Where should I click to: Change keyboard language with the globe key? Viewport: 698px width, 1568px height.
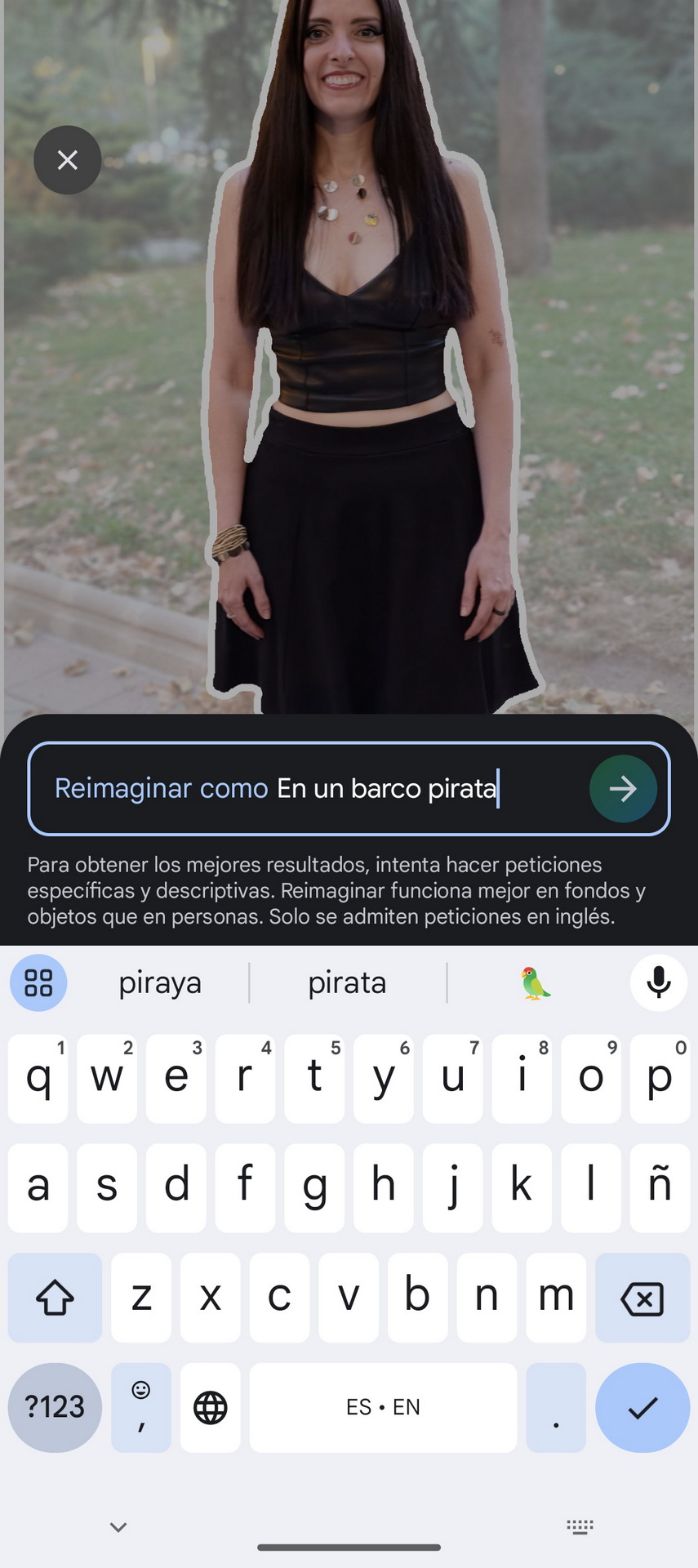pos(211,1407)
